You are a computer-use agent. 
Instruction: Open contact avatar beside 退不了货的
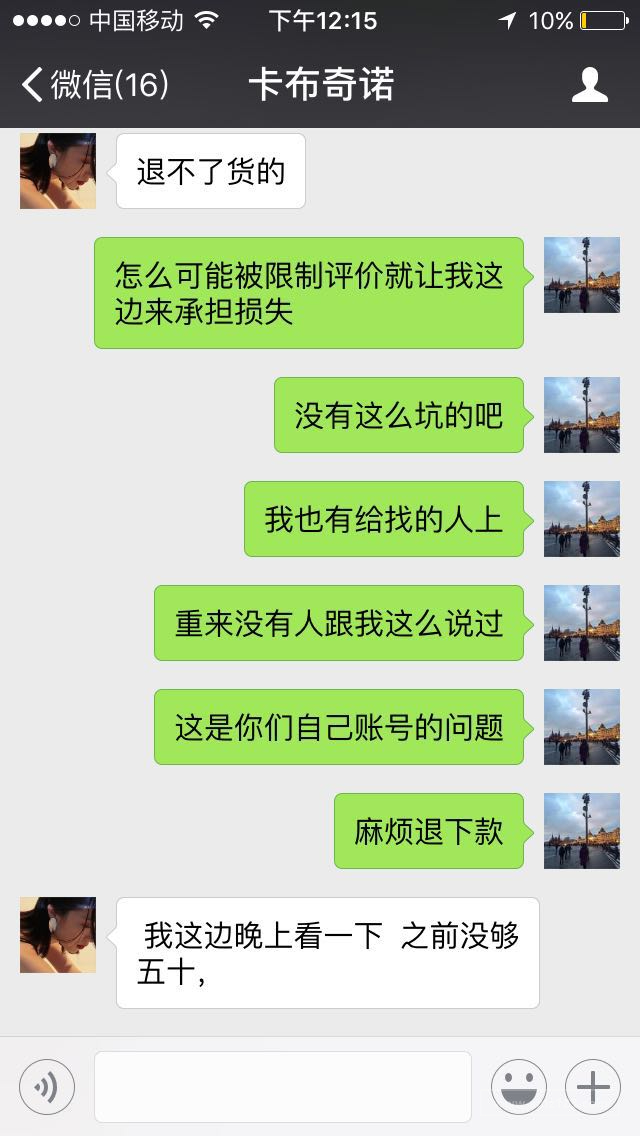pyautogui.click(x=58, y=171)
